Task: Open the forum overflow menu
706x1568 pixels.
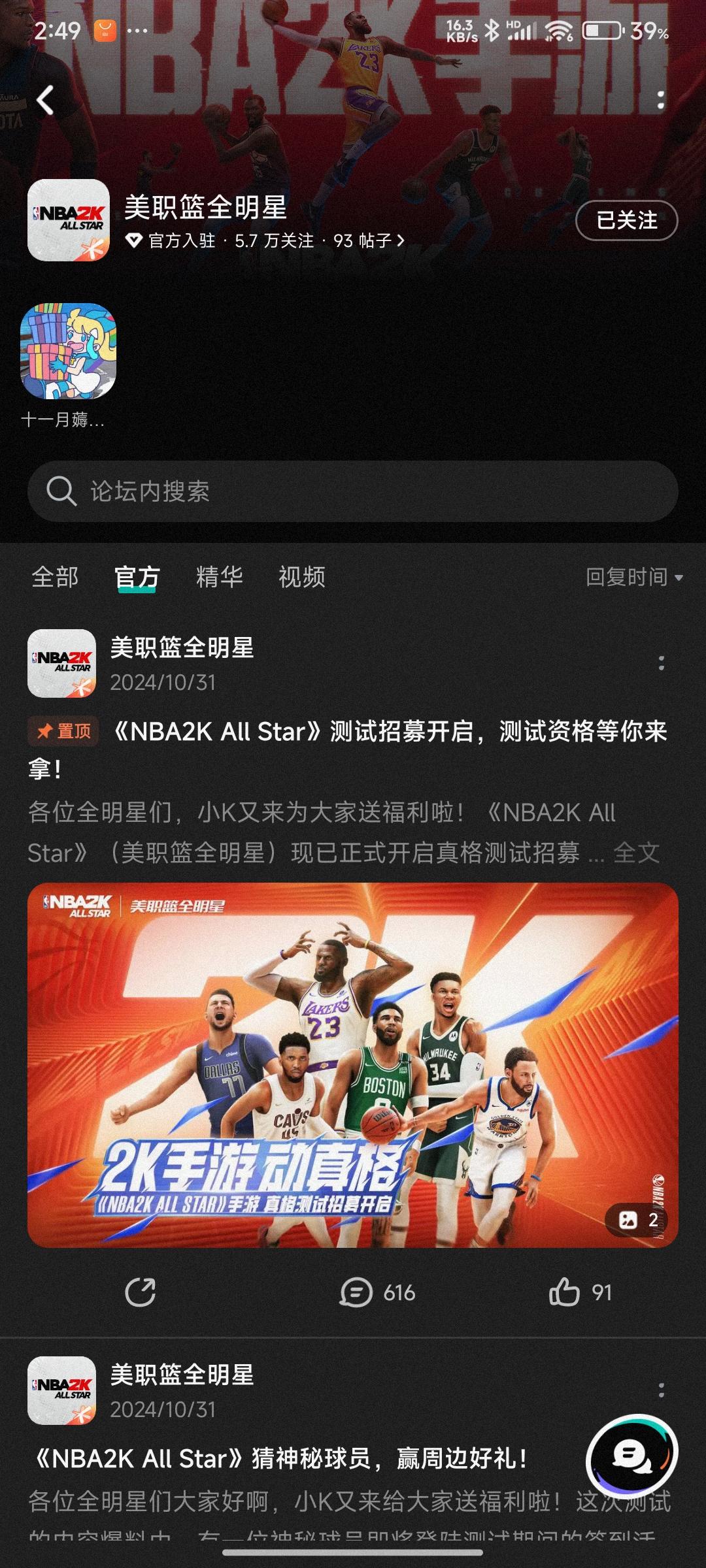Action: (x=661, y=101)
